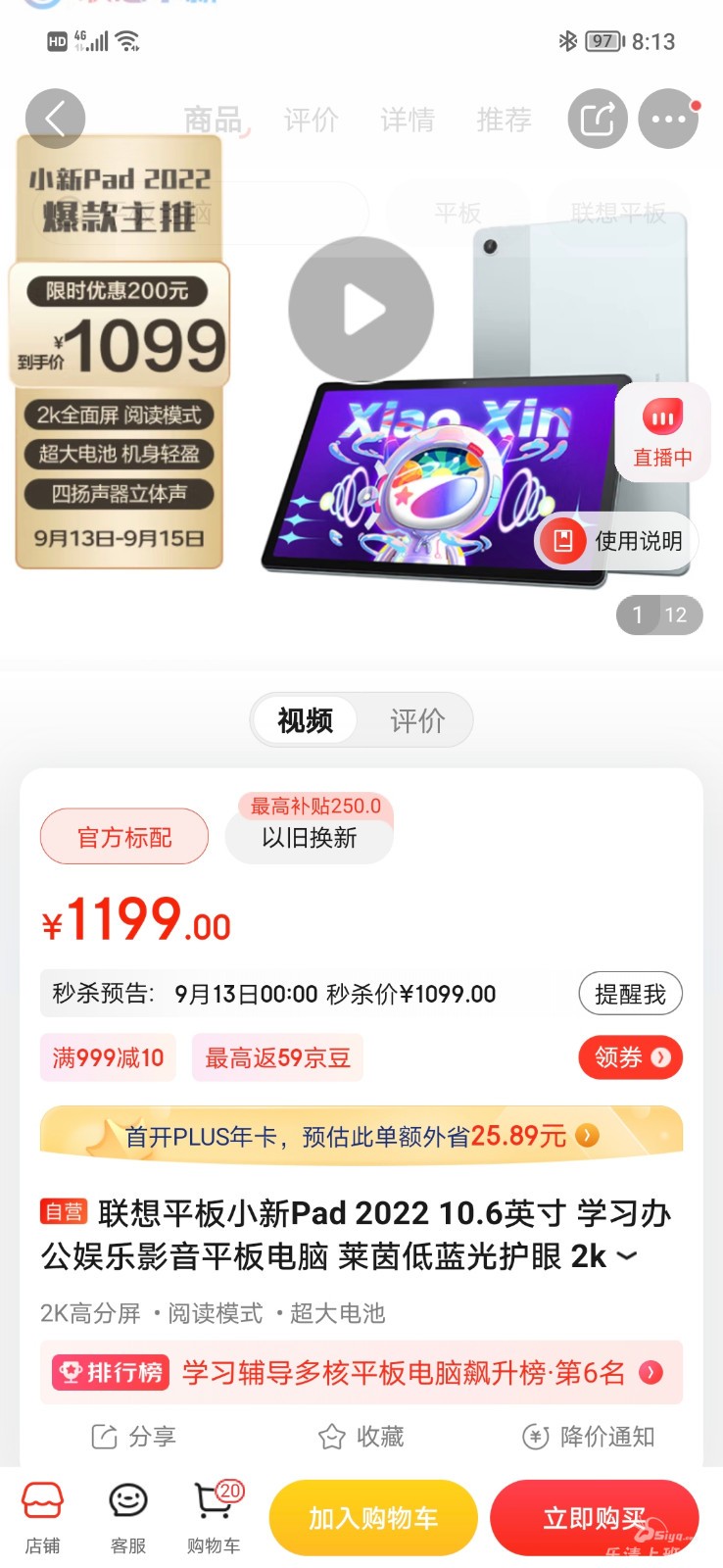
Task: Open the three-dot overflow menu
Action: (668, 119)
